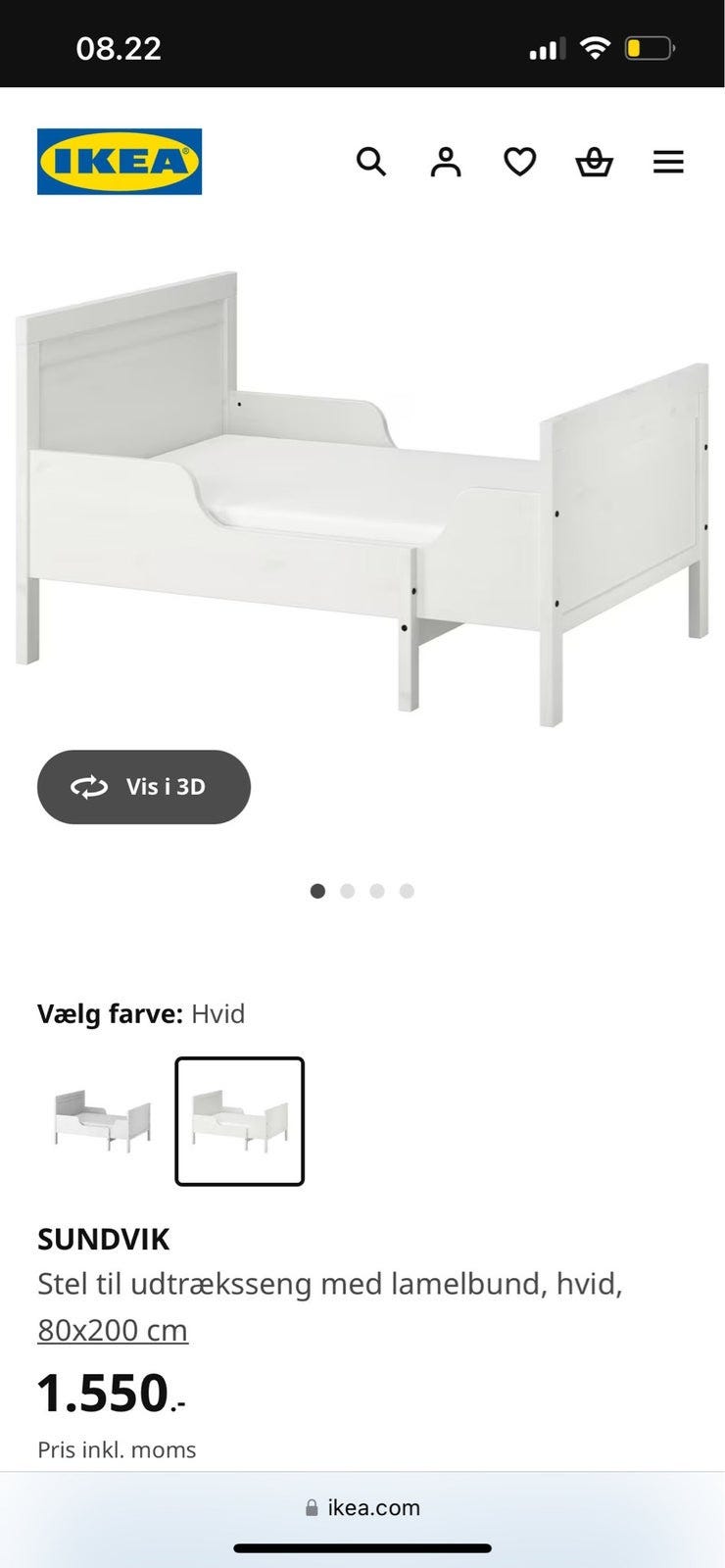Select the fourth carousel dot

[x=409, y=891]
